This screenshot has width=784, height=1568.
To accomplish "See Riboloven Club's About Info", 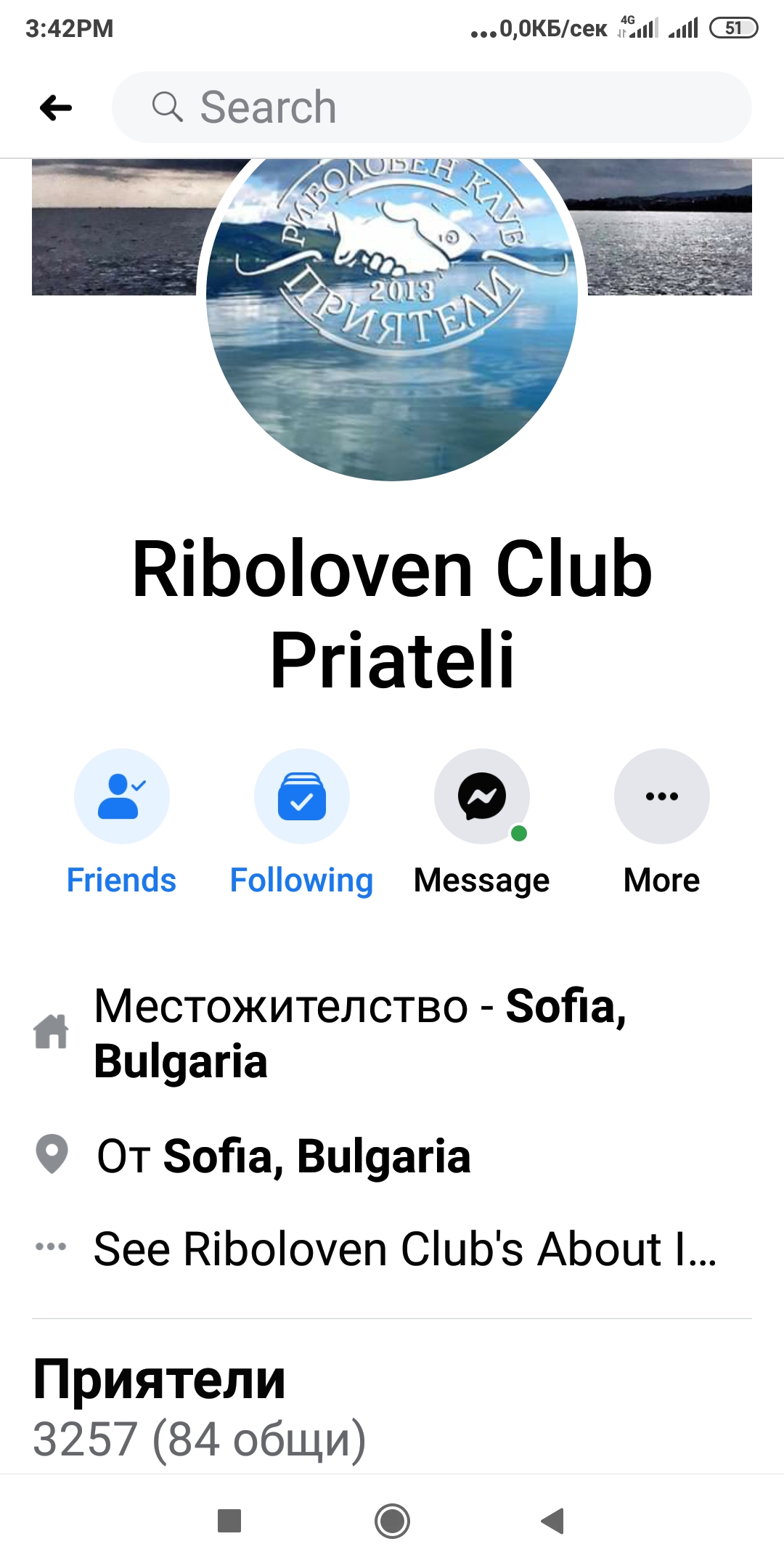I will pos(404,1249).
